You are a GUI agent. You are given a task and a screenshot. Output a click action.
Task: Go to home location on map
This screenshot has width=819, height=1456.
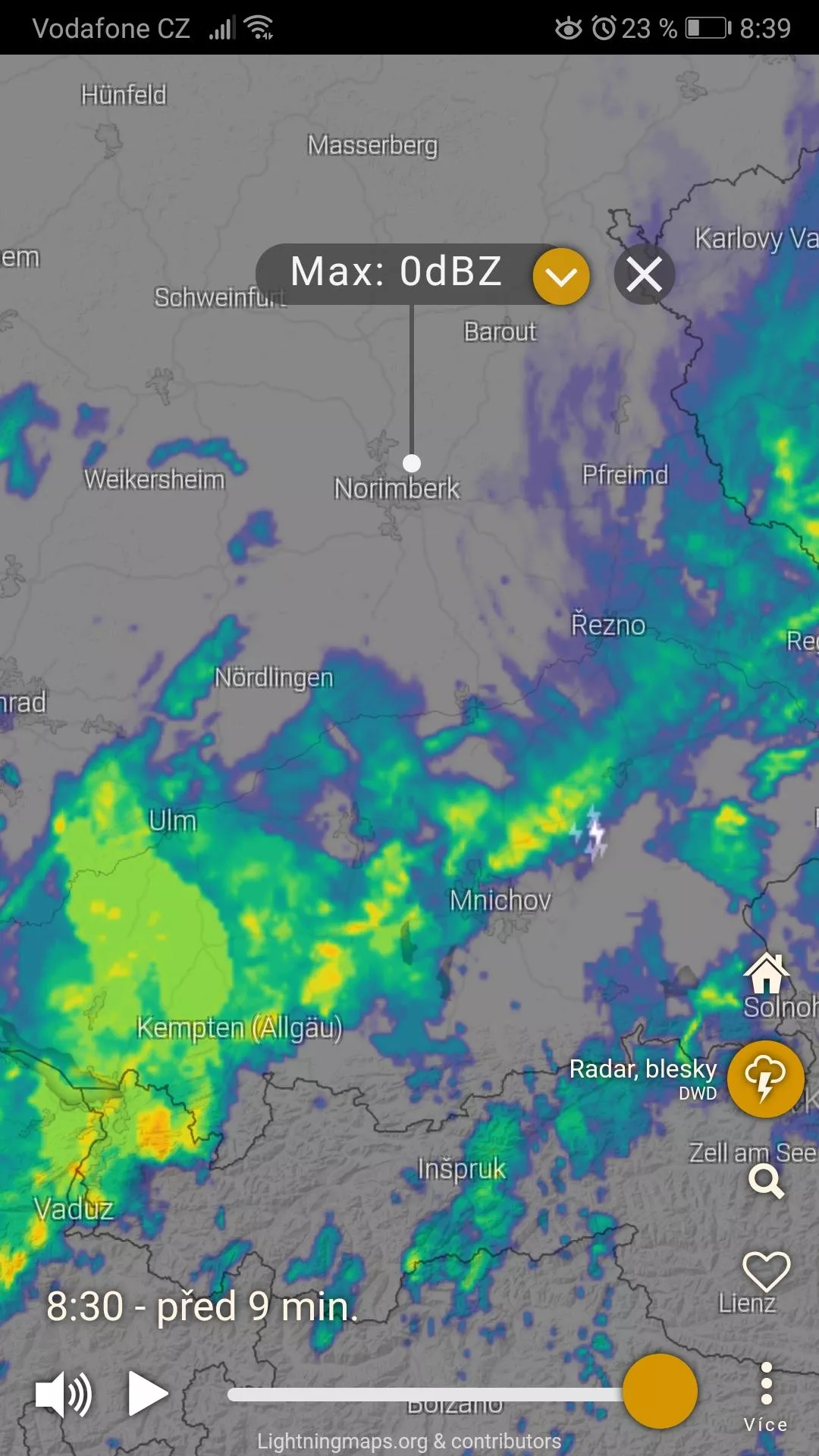pos(767,973)
